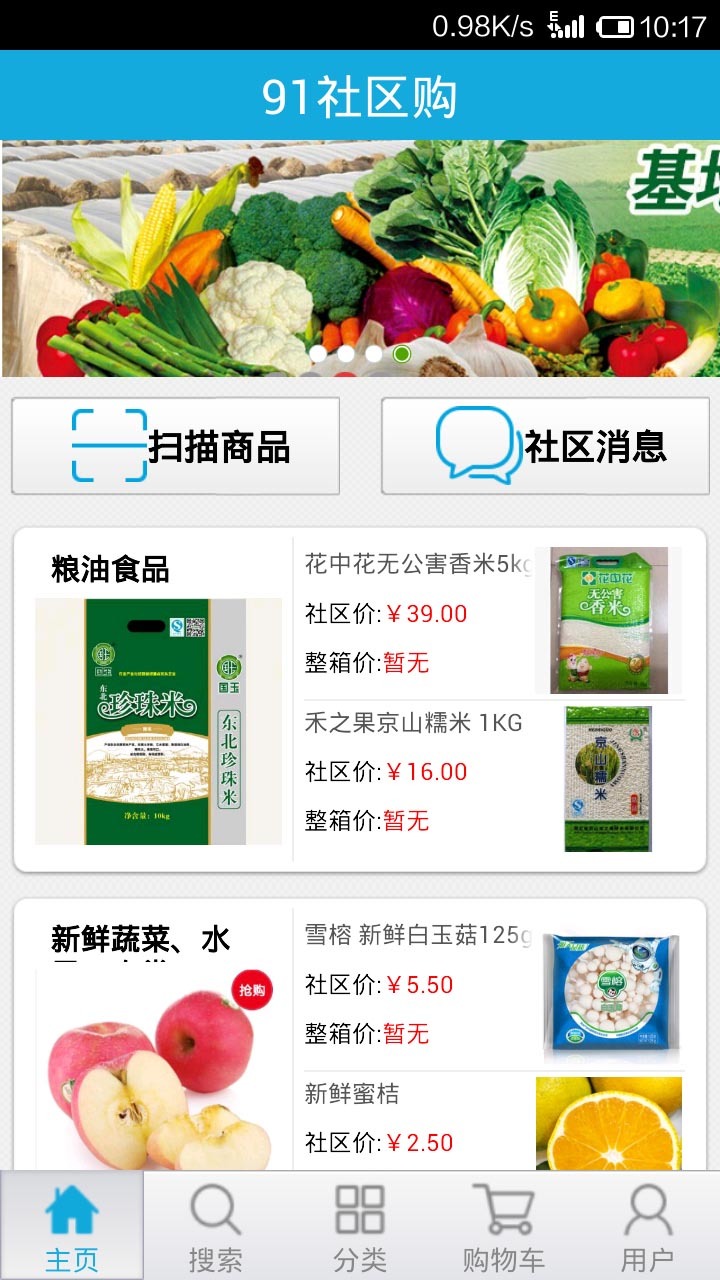
Task: Open 社区消息 community messages
Action: point(545,446)
